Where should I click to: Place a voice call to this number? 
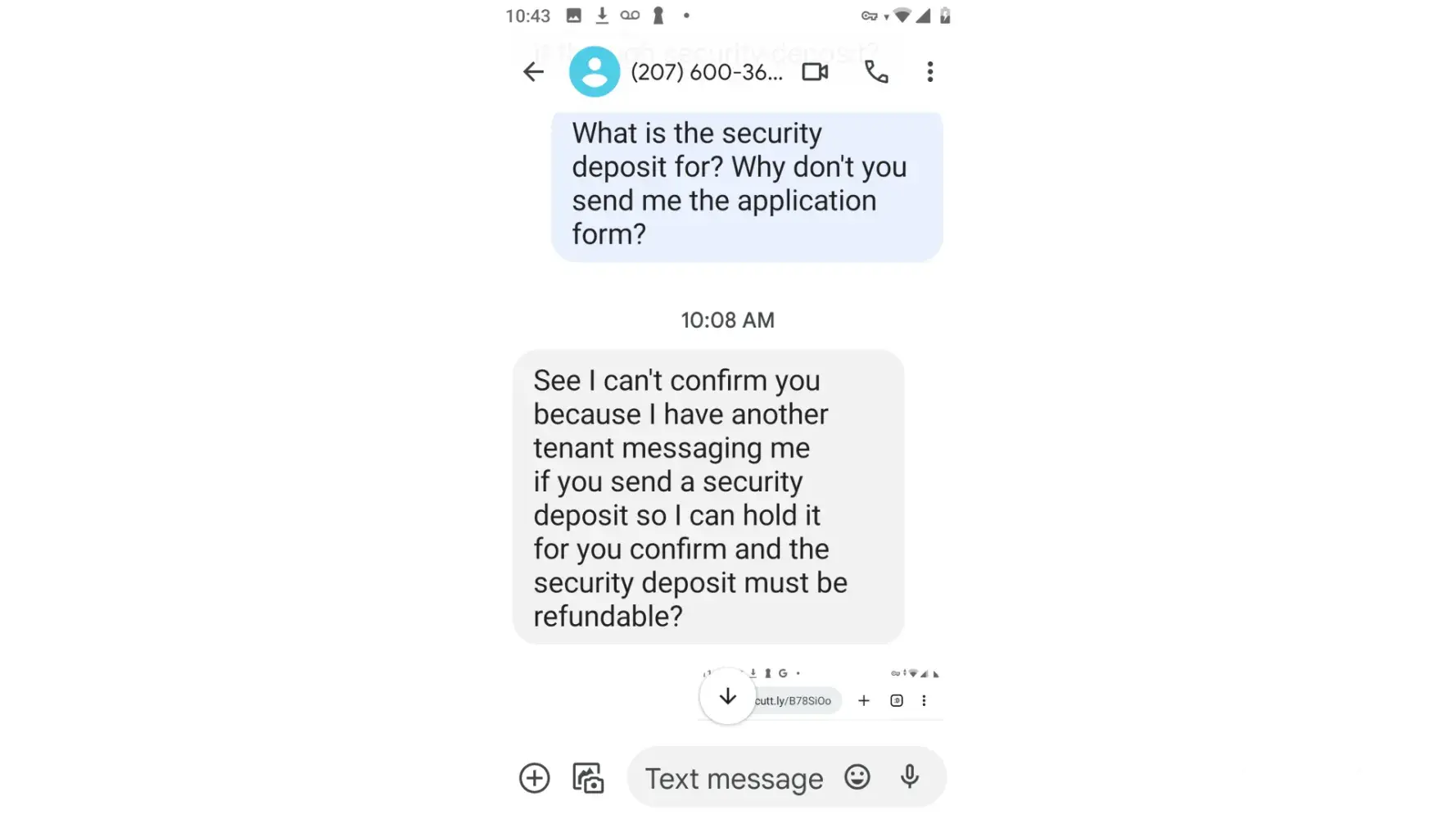point(876,72)
